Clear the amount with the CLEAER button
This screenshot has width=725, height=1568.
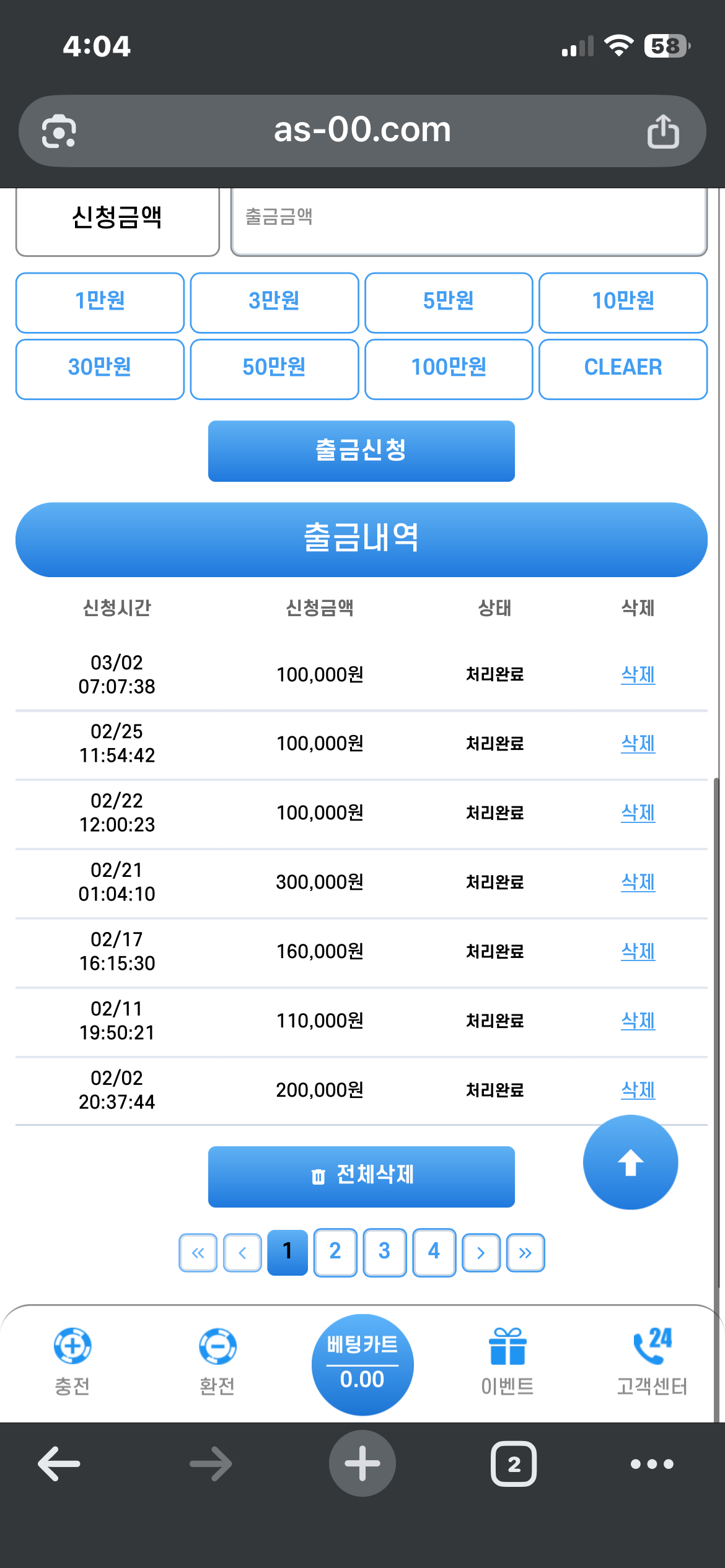(x=623, y=368)
